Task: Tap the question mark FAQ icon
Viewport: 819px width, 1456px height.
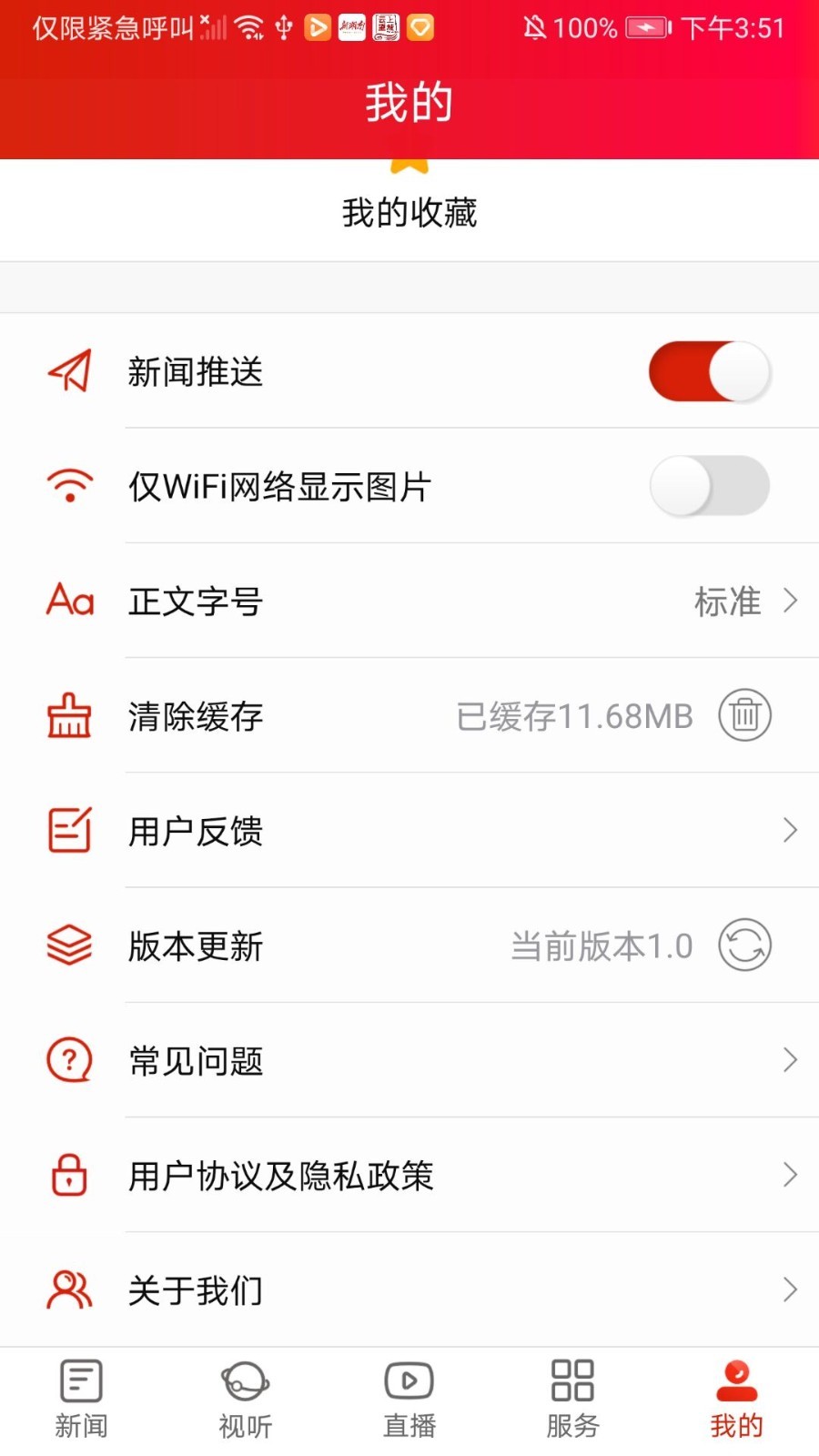Action: pos(68,1060)
